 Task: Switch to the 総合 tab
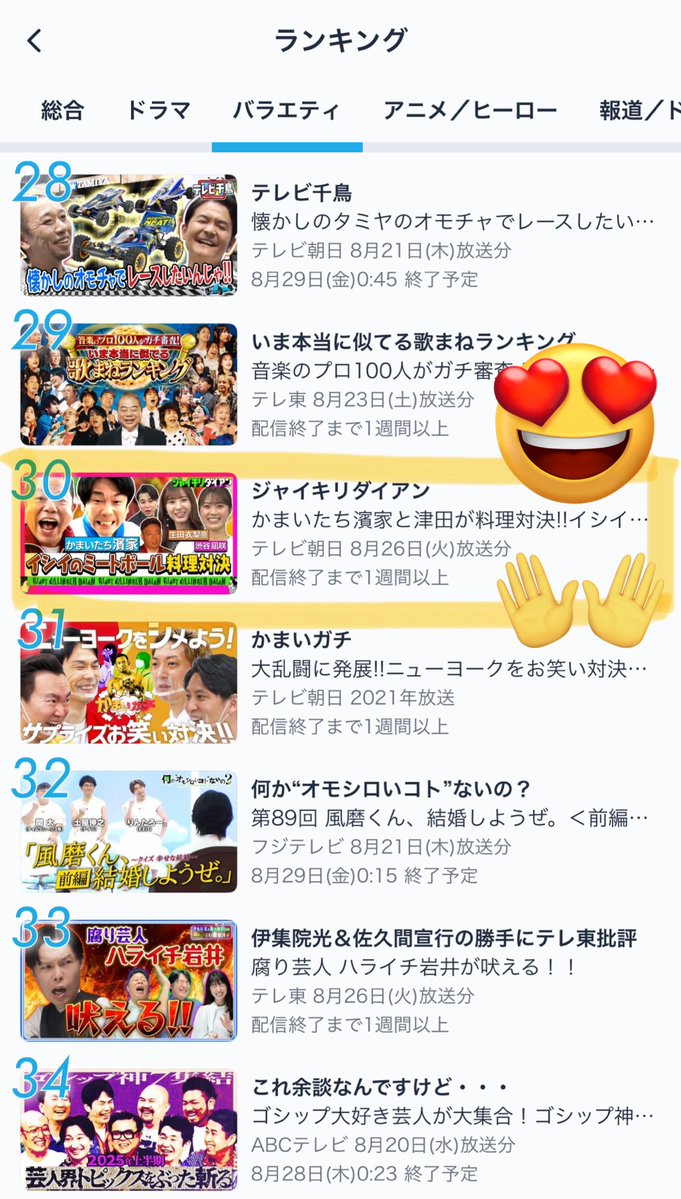[64, 110]
